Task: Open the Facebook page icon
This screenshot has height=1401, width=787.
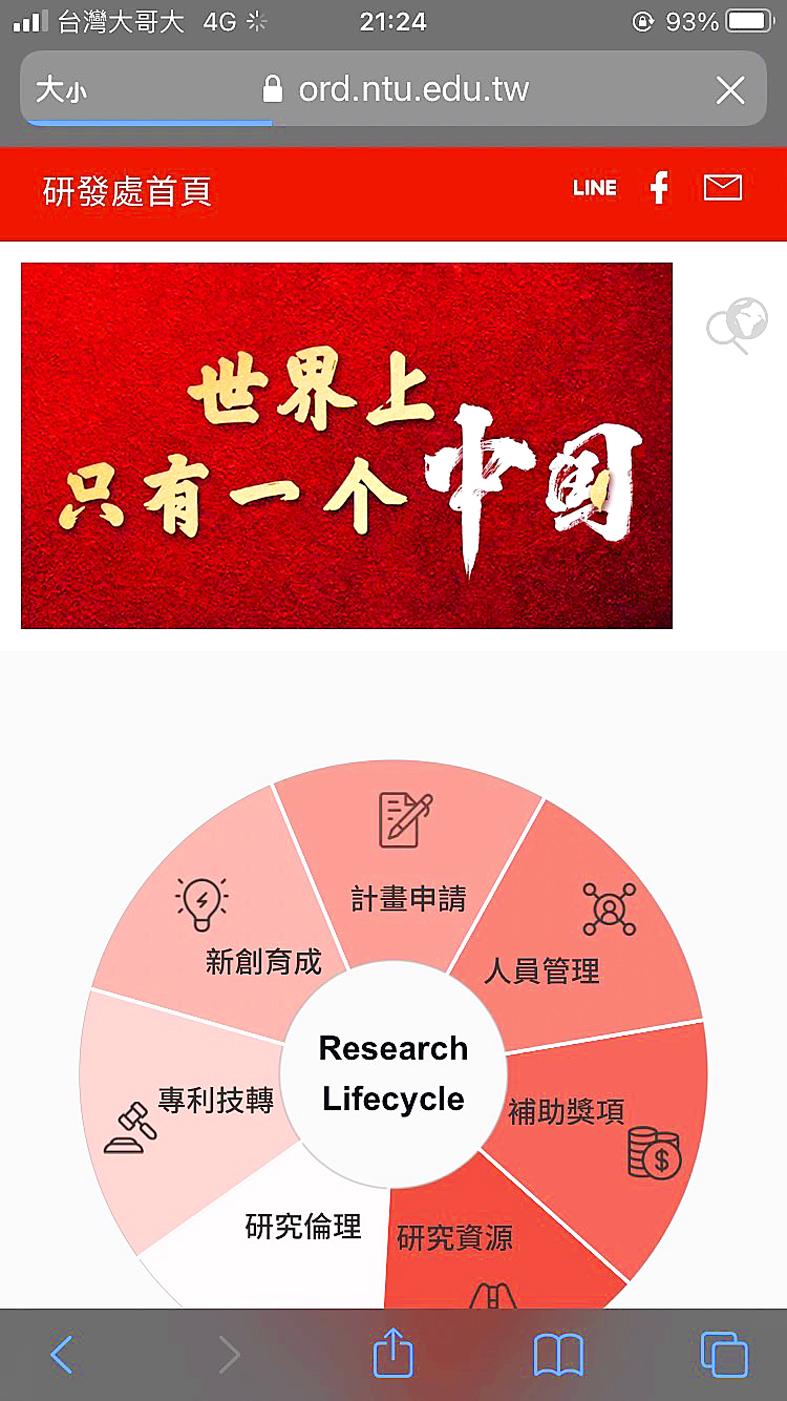Action: [659, 188]
